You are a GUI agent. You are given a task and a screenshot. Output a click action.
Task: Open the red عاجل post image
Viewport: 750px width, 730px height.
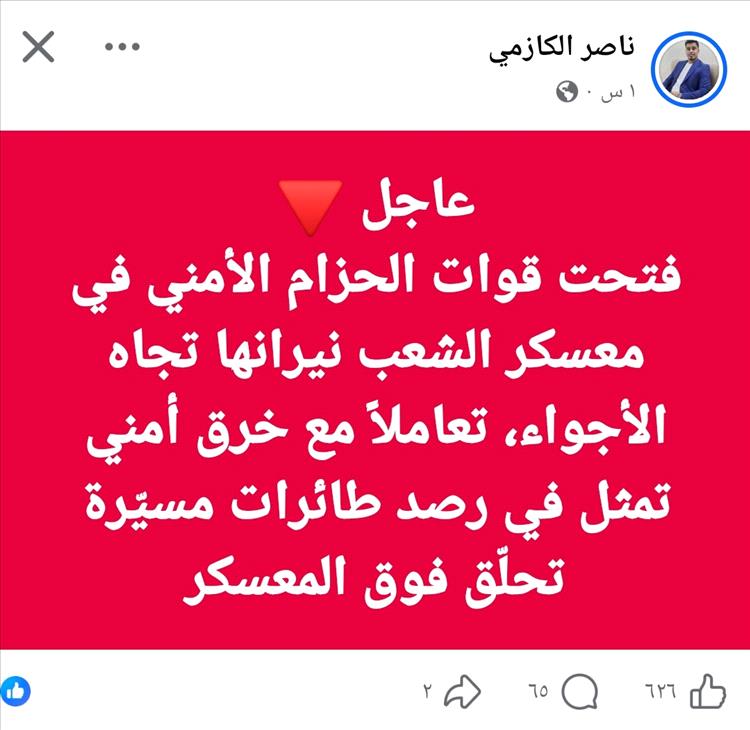375,390
